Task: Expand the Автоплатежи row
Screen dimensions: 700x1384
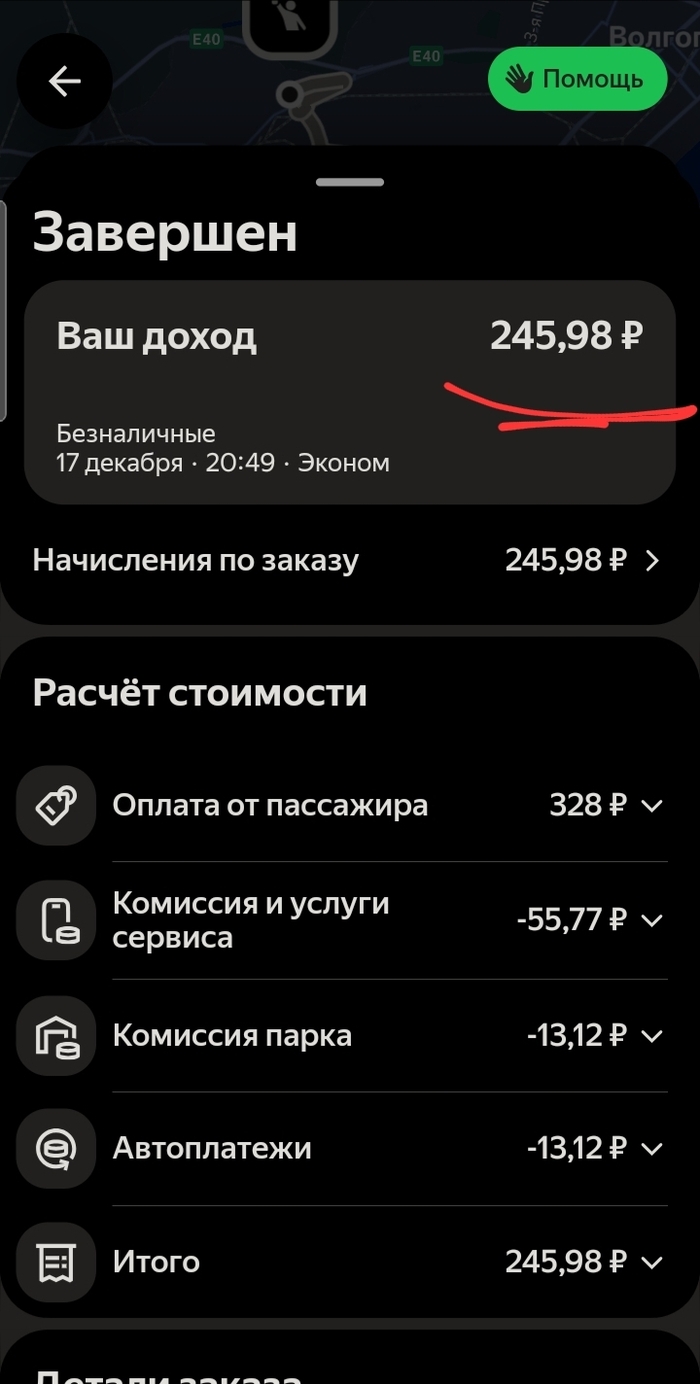Action: [651, 1148]
